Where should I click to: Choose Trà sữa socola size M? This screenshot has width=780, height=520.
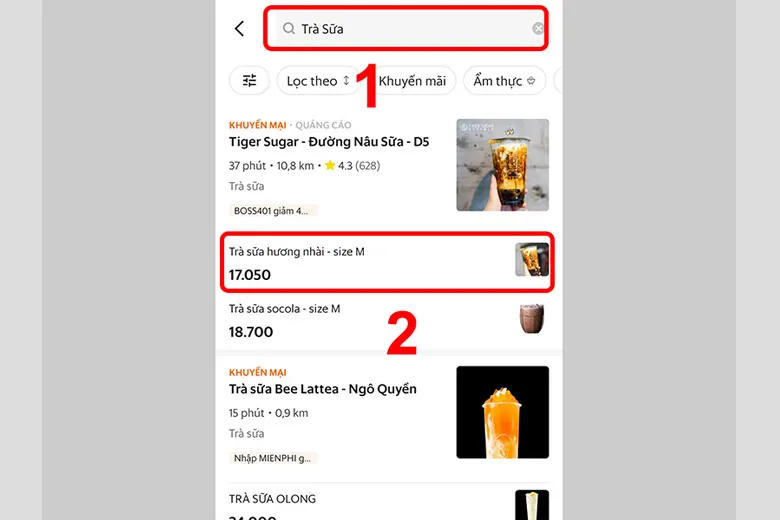[385, 320]
